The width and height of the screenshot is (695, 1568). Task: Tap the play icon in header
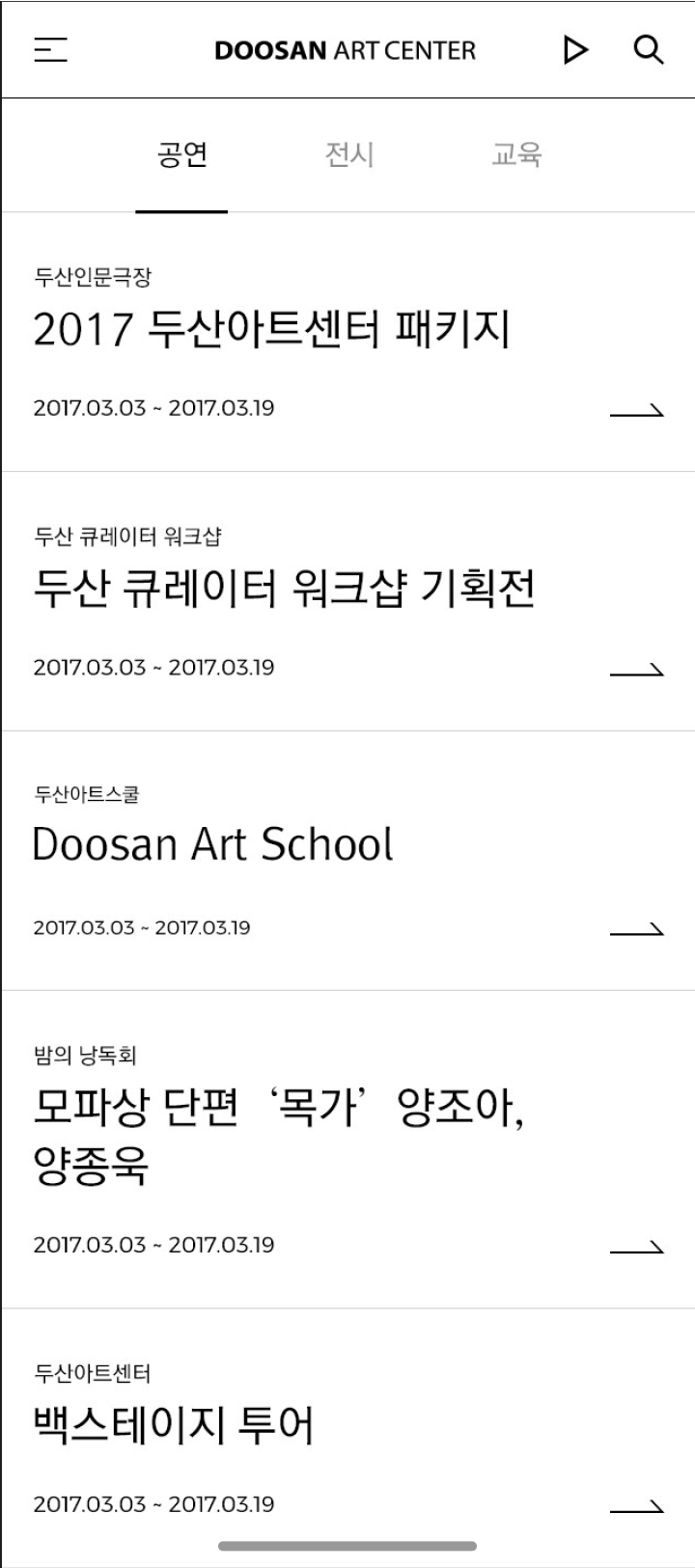coord(575,50)
